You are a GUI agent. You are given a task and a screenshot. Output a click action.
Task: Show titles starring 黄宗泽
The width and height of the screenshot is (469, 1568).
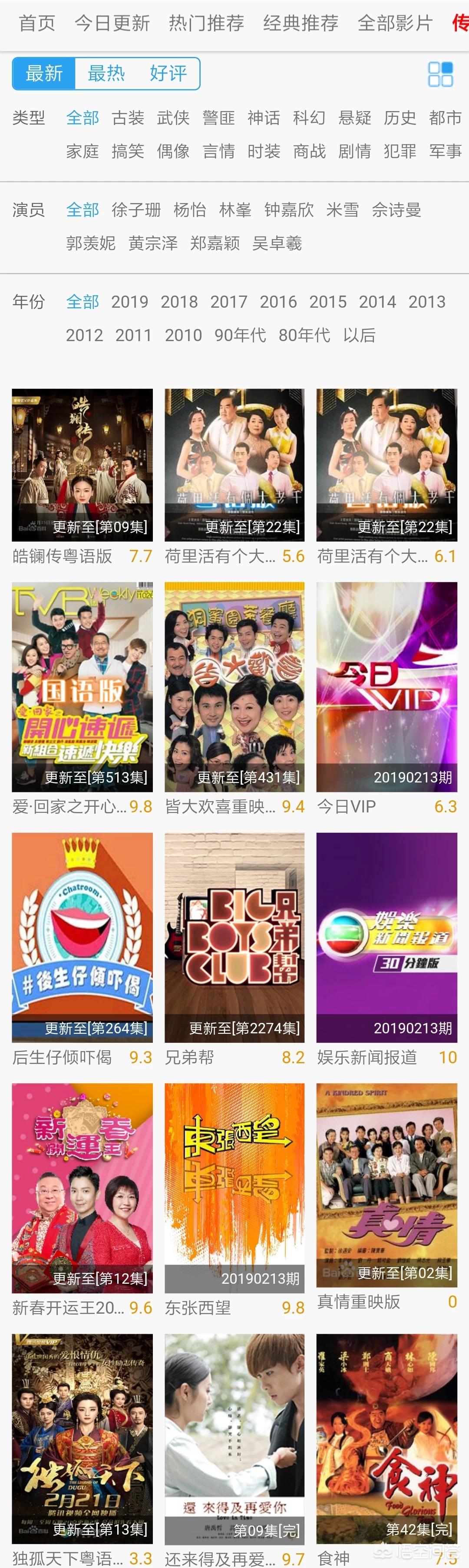tap(153, 244)
